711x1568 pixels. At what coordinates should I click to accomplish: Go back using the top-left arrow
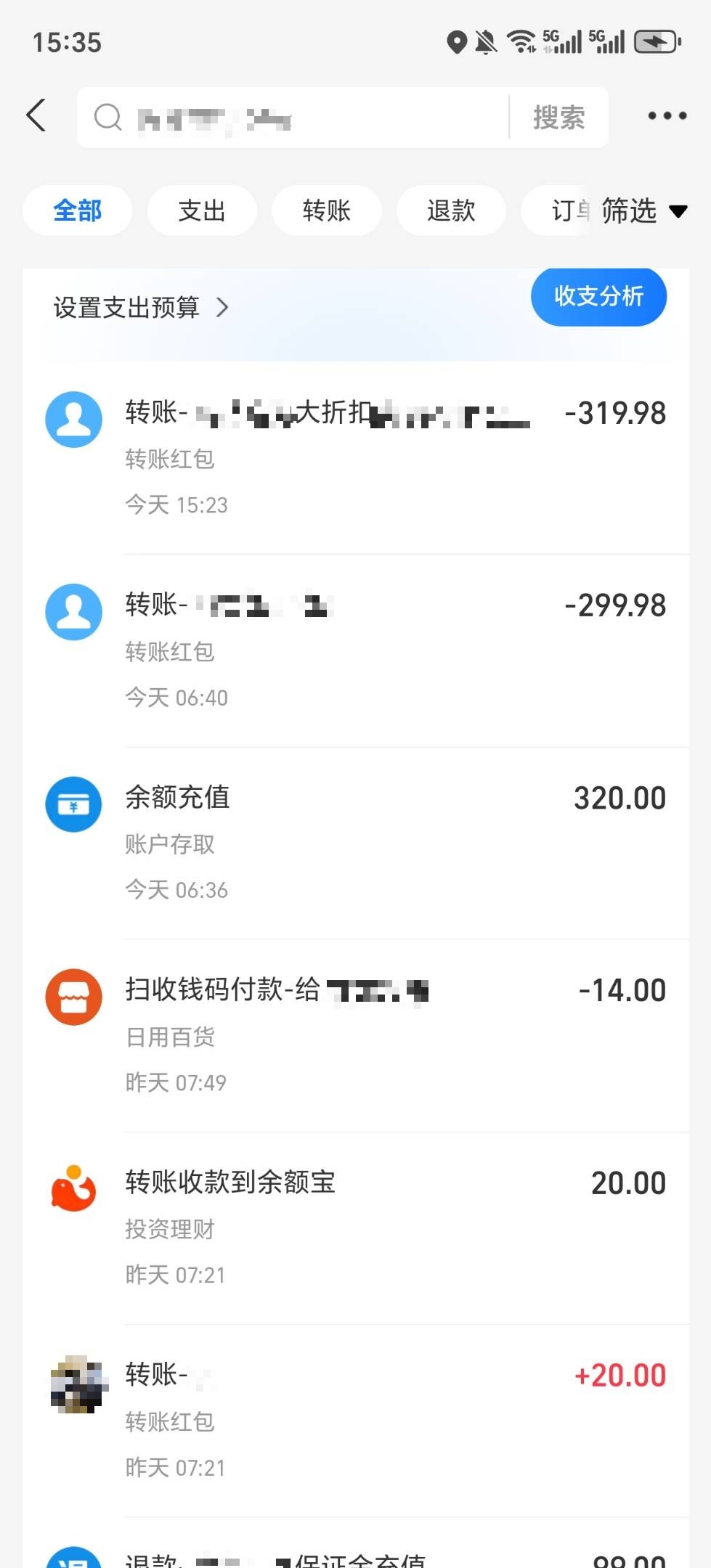tap(36, 116)
